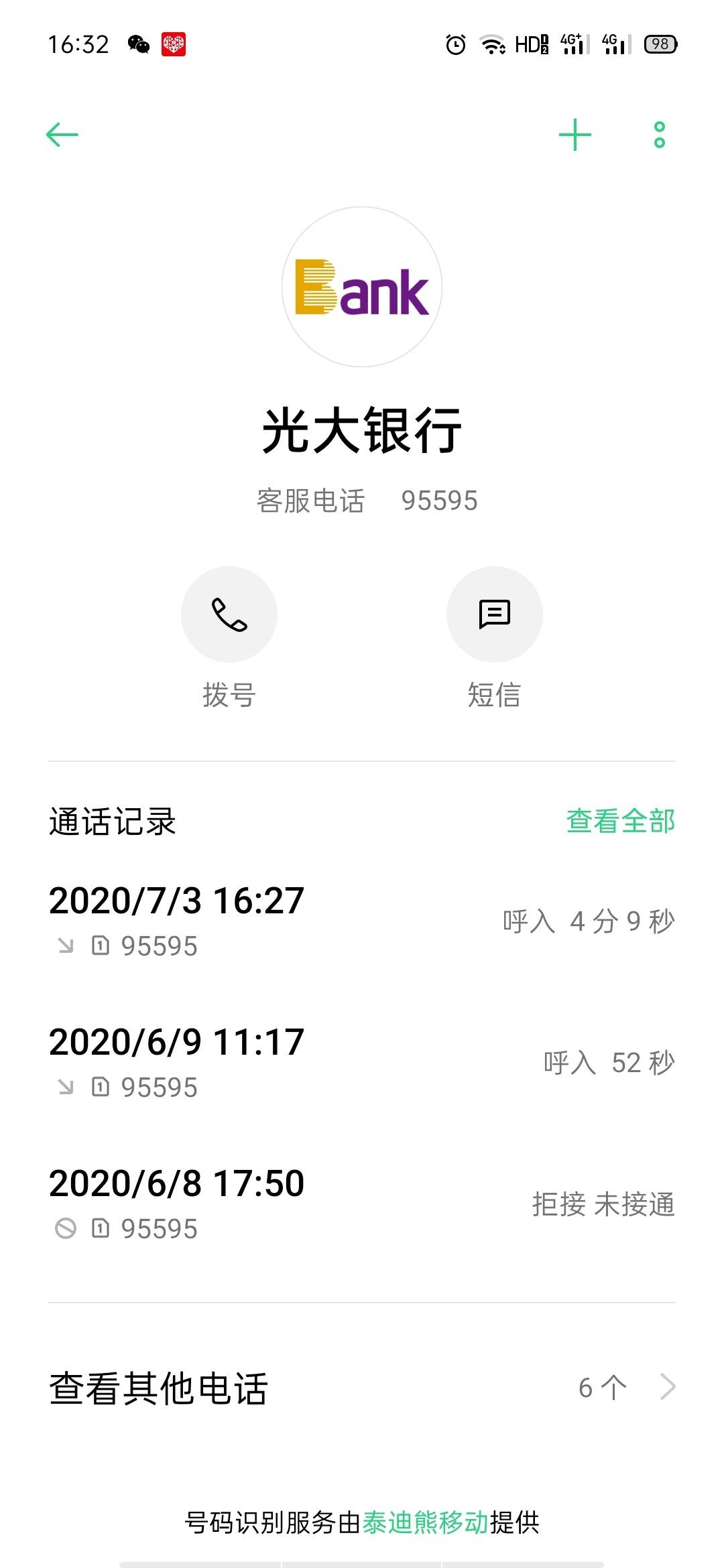
Task: Tap the 光大银行 contact avatar
Action: click(362, 287)
